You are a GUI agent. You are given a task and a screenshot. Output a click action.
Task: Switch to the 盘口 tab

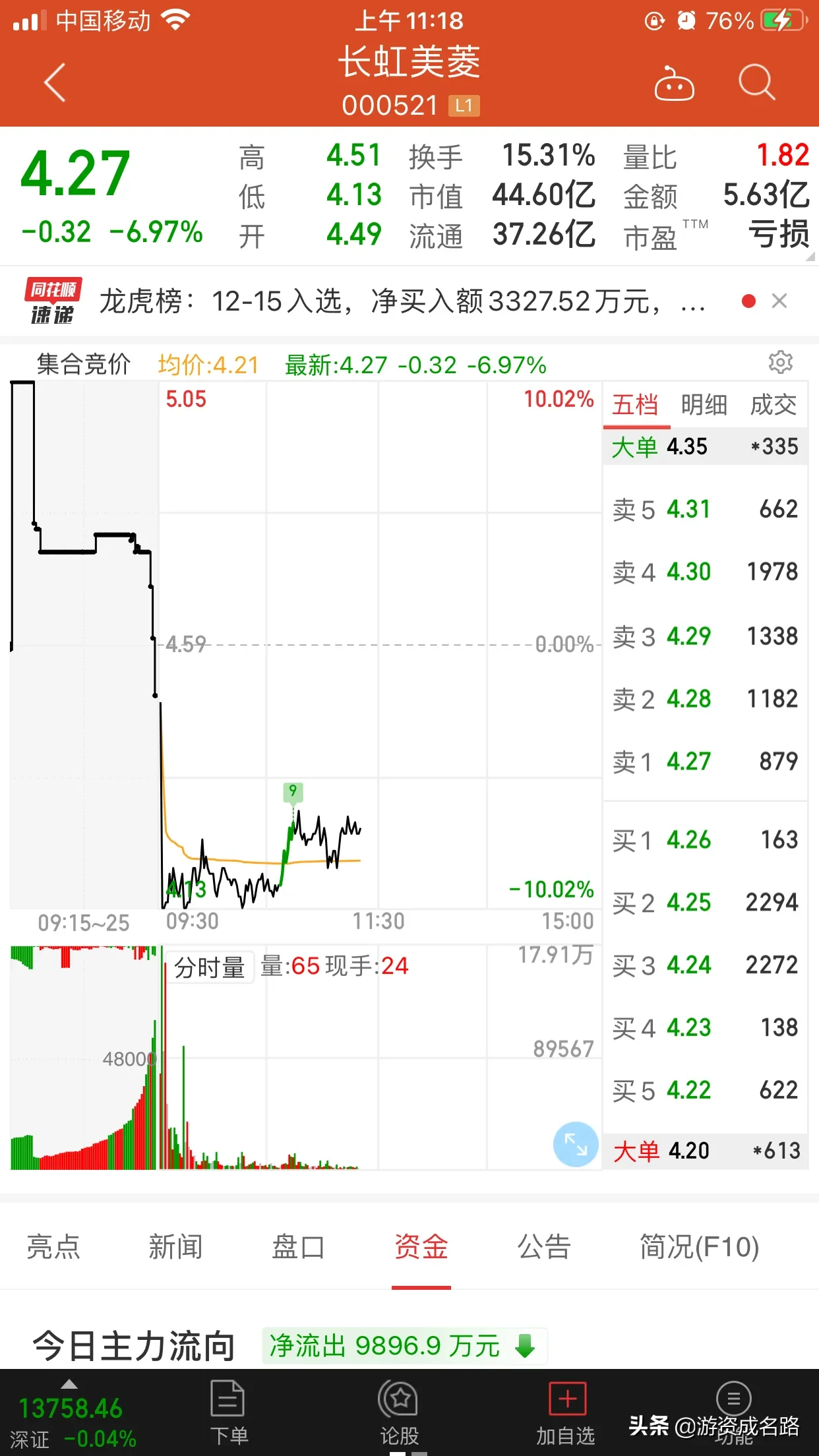[x=298, y=1246]
